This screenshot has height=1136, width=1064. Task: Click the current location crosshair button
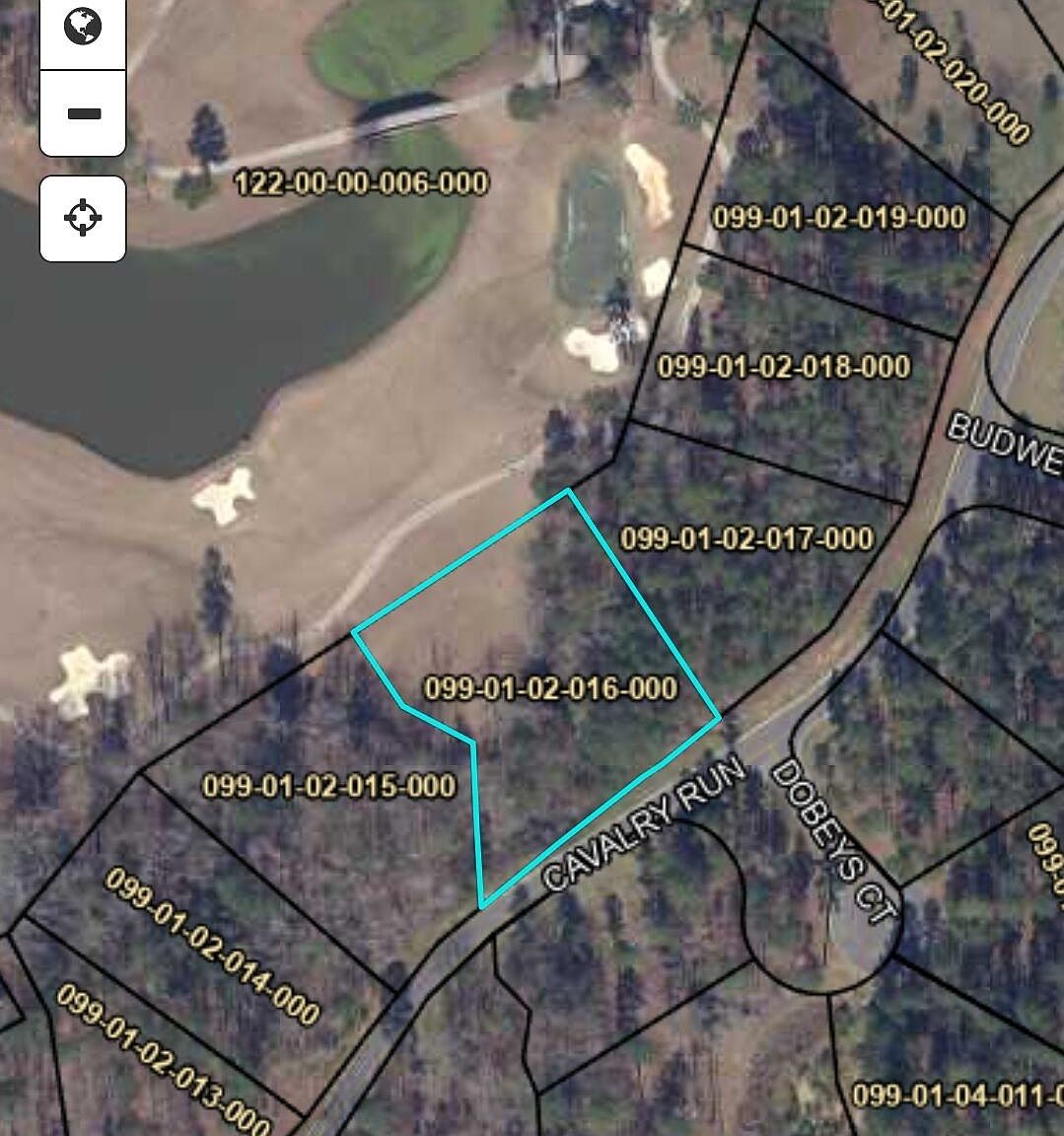coord(83,218)
